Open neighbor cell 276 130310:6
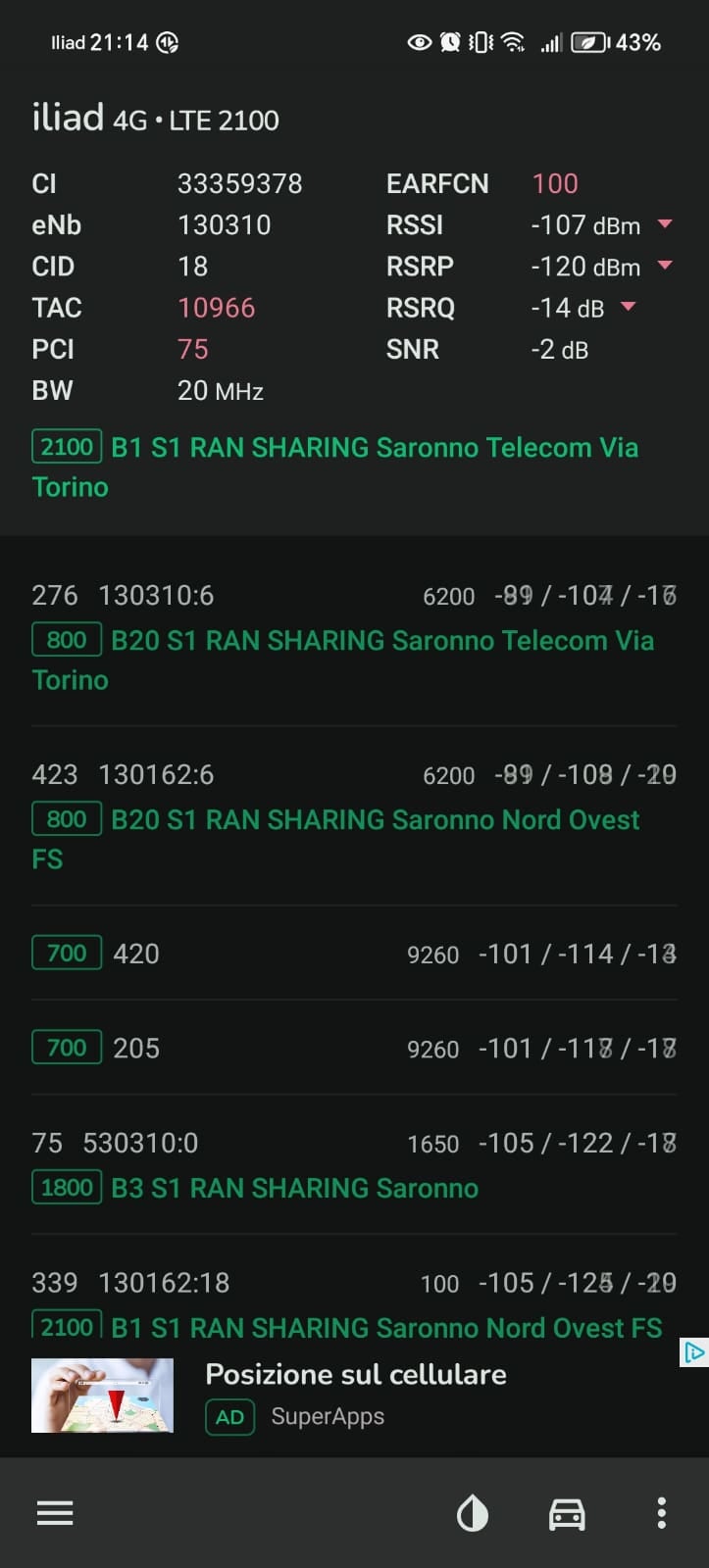 pos(354,637)
